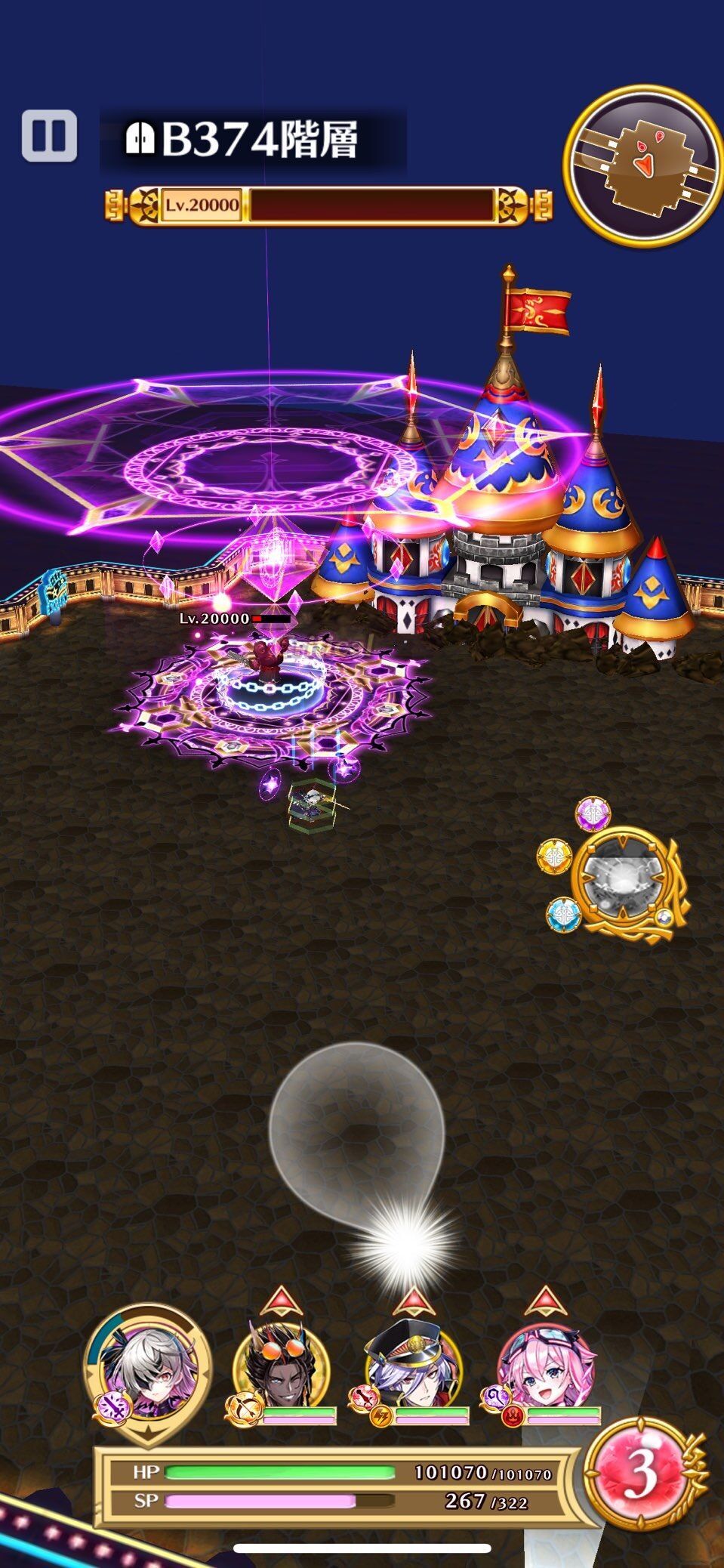Switch to the pink-haired character
The height and width of the screenshot is (1568, 724).
545,1369
